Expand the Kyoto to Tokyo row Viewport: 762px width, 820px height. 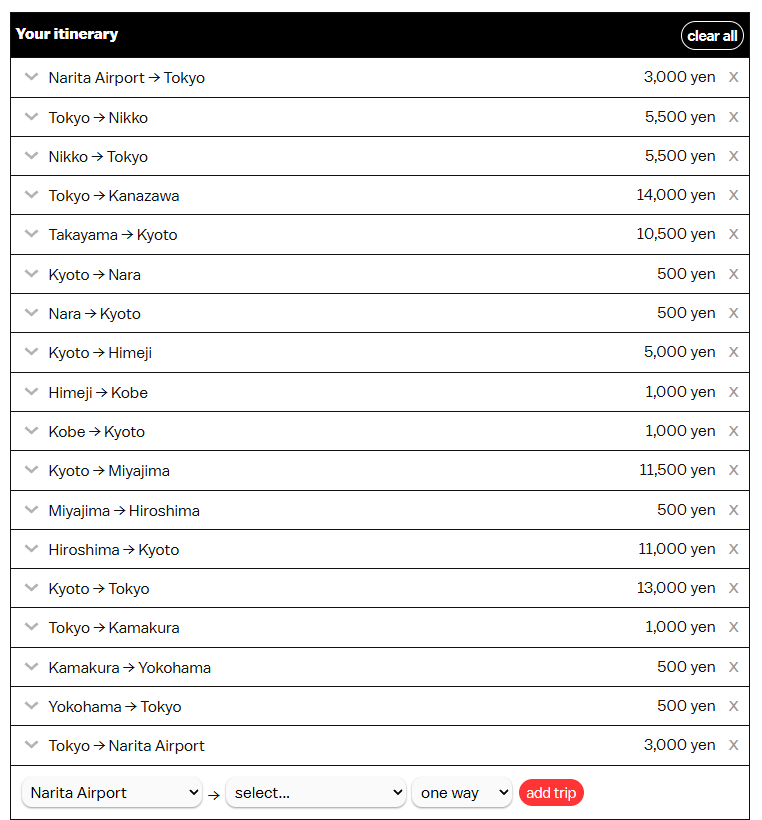[32, 588]
